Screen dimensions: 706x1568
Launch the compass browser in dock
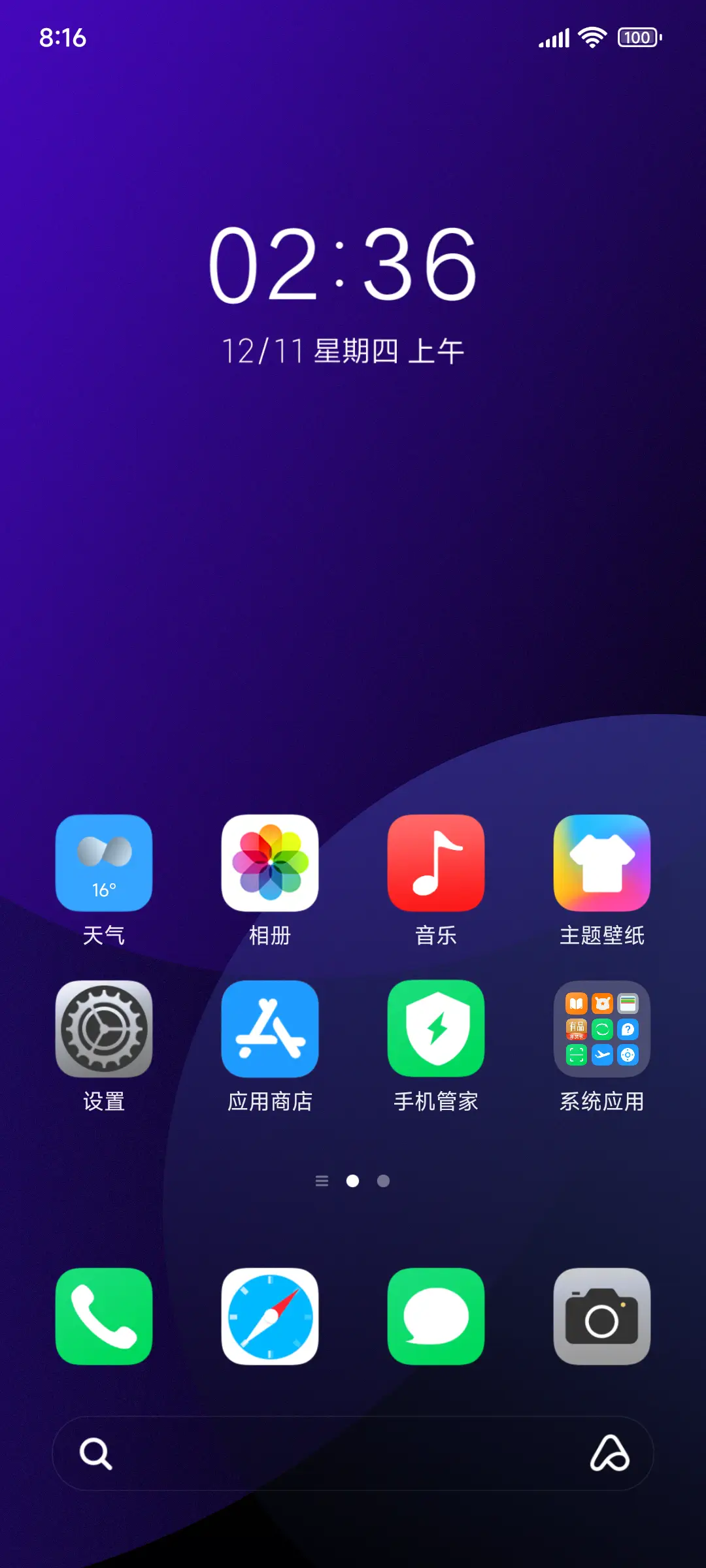click(270, 1316)
